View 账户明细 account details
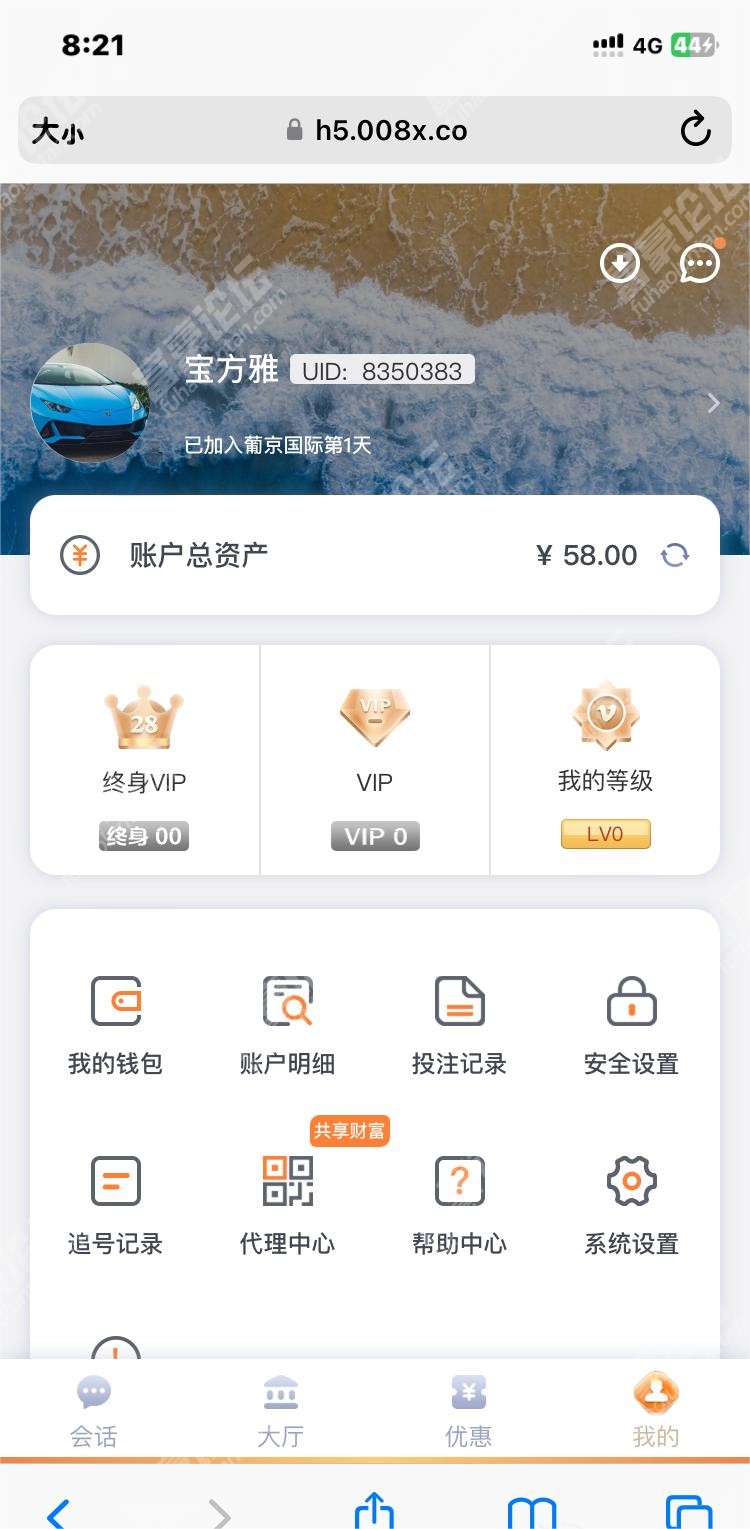The width and height of the screenshot is (750, 1529). 287,1025
